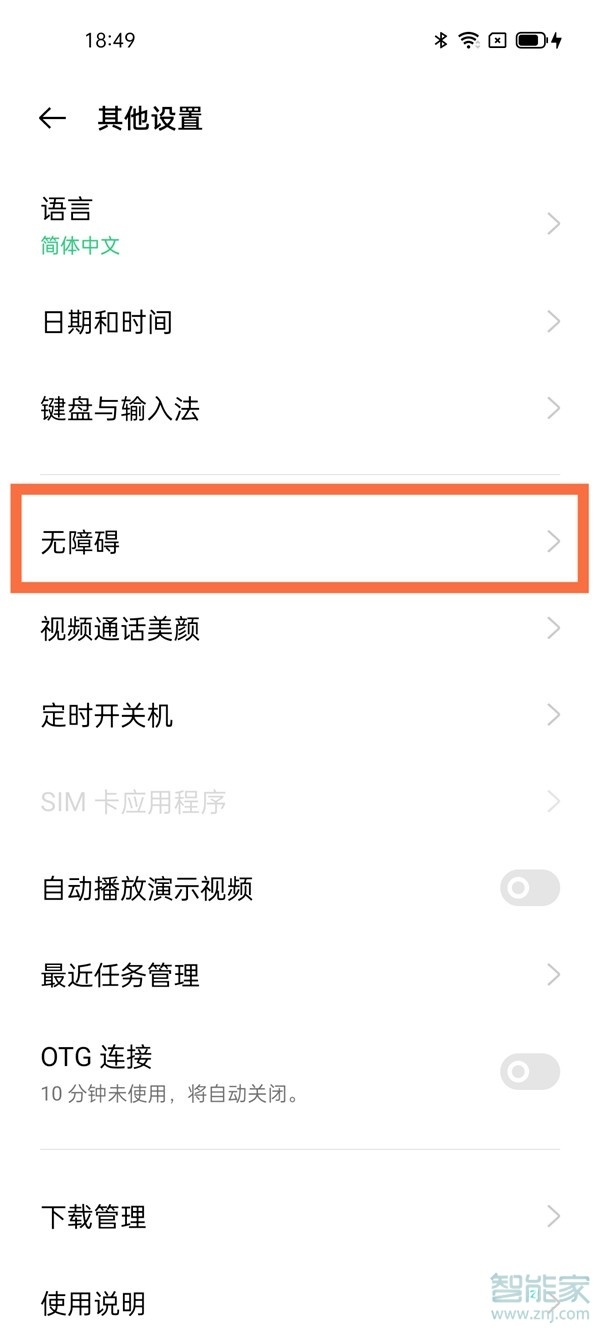Toggle 自动播放演示视频 switch
The height and width of the screenshot is (1333, 600).
tap(529, 888)
